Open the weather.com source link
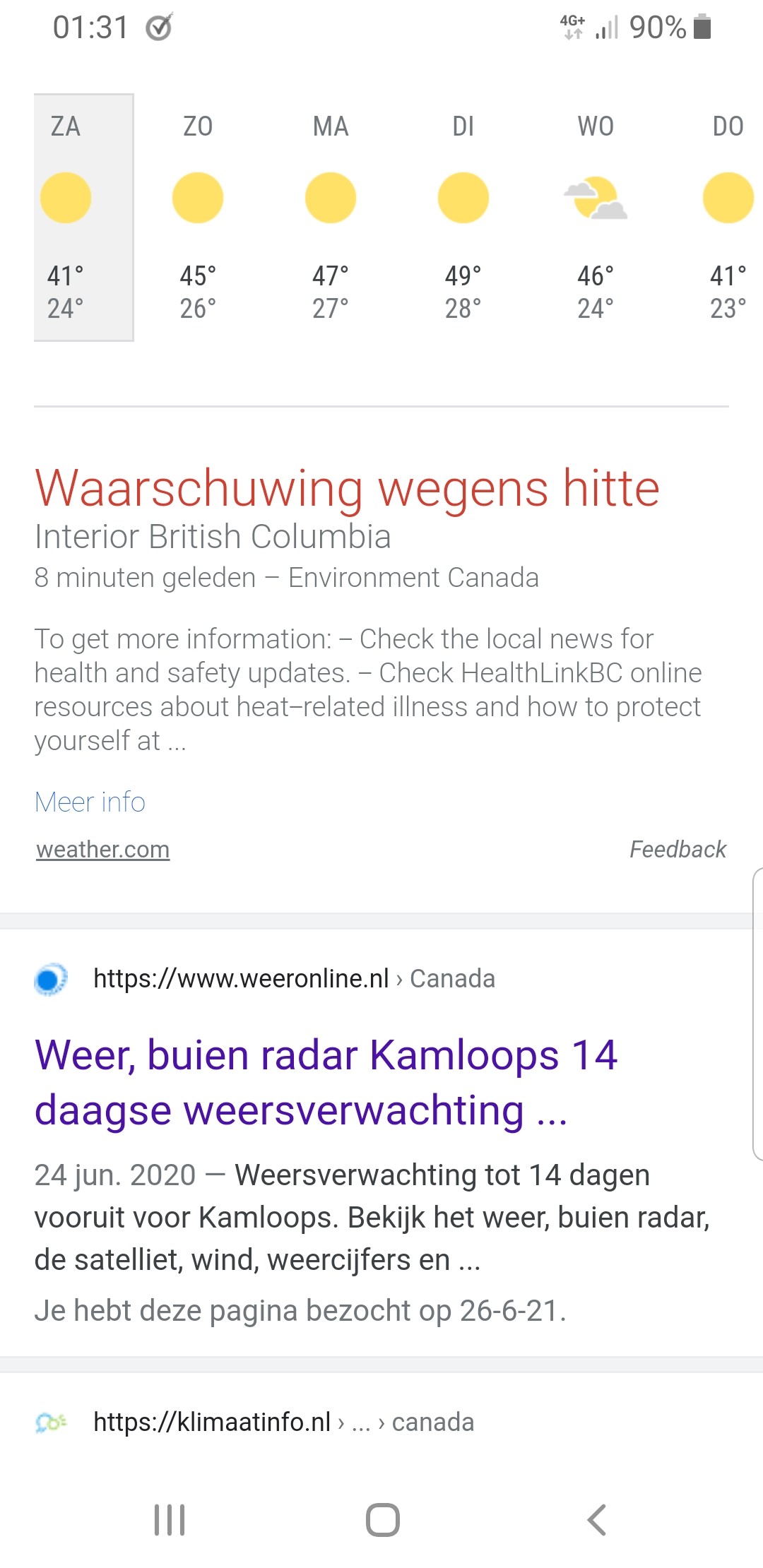The height and width of the screenshot is (1568, 763). (x=103, y=849)
